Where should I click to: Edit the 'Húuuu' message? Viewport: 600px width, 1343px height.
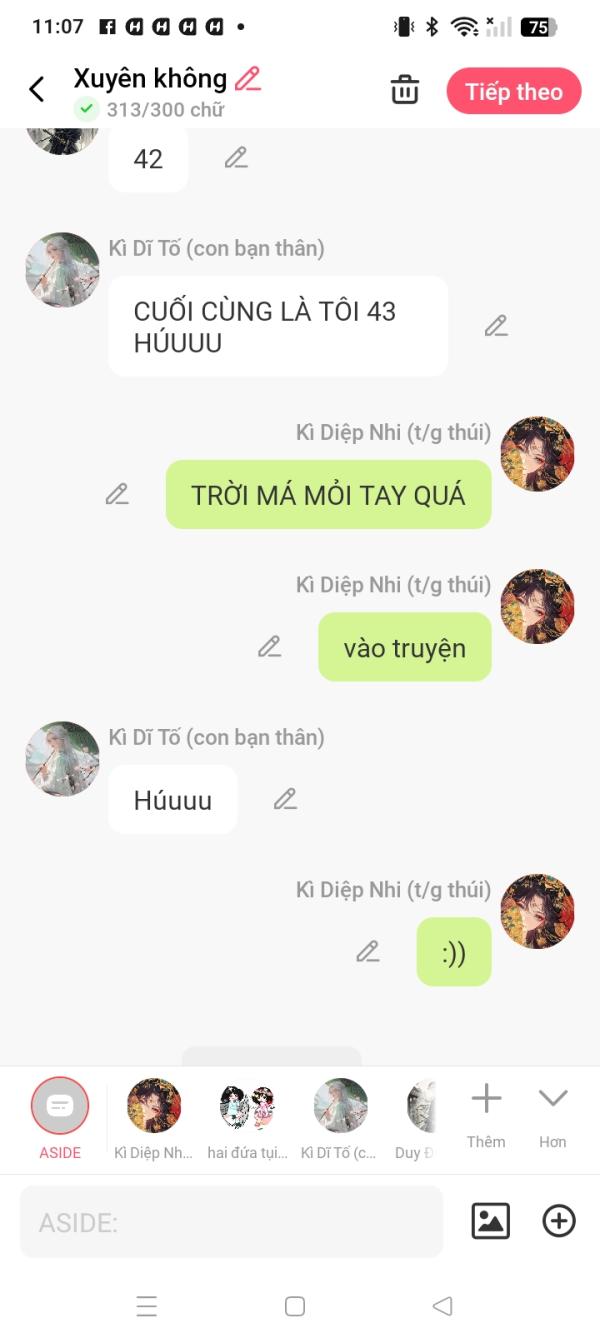[x=285, y=799]
